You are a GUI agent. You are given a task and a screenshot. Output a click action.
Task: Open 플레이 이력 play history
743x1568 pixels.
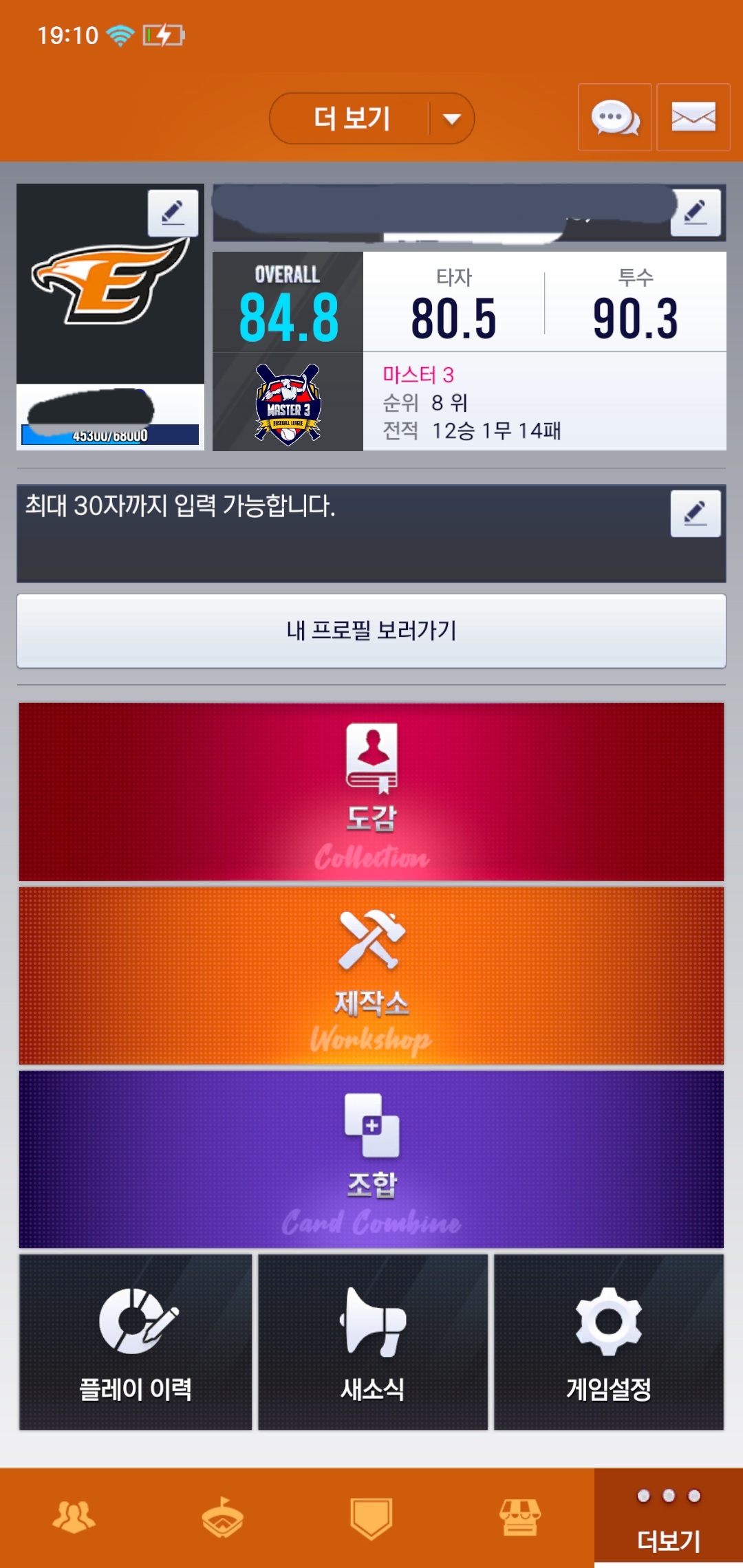coord(136,1342)
